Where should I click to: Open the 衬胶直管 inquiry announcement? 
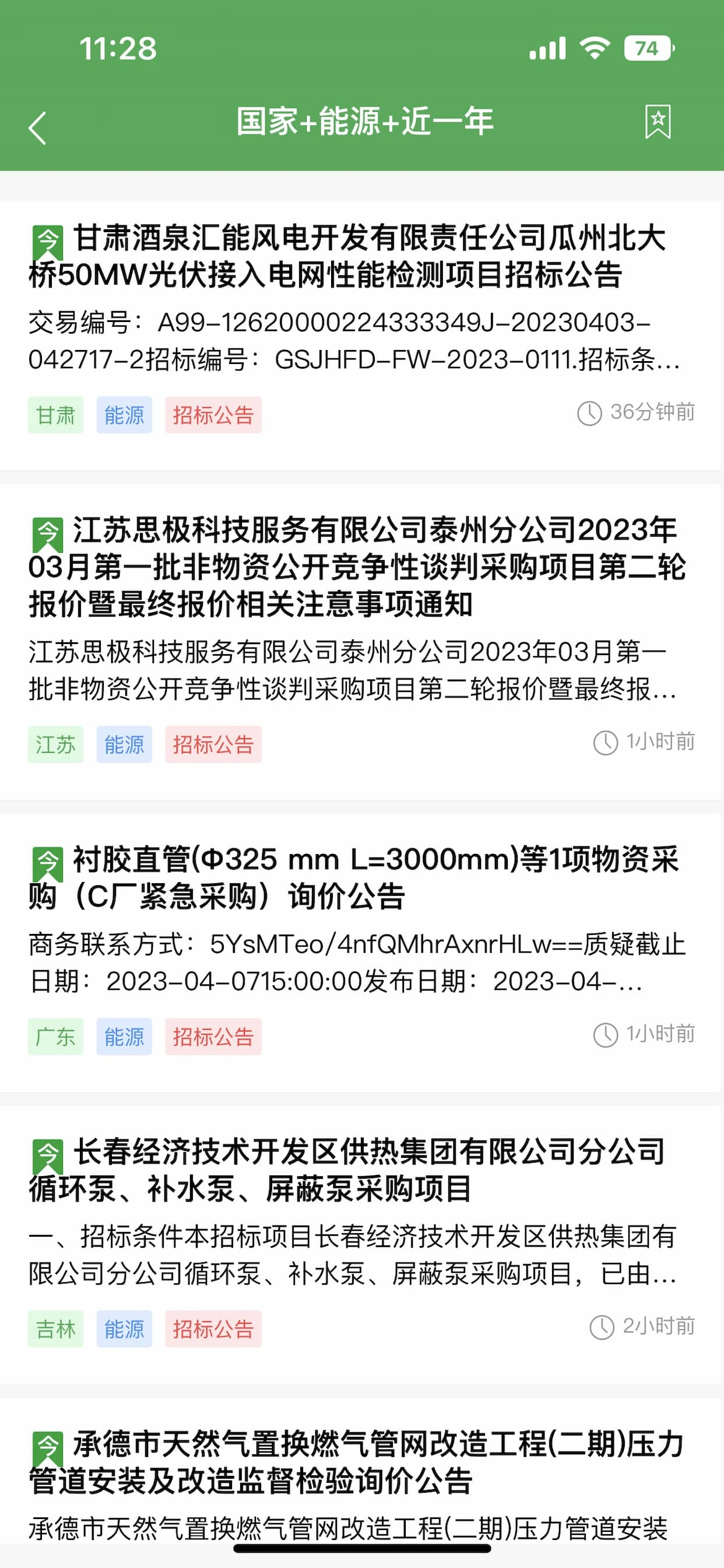[360, 953]
